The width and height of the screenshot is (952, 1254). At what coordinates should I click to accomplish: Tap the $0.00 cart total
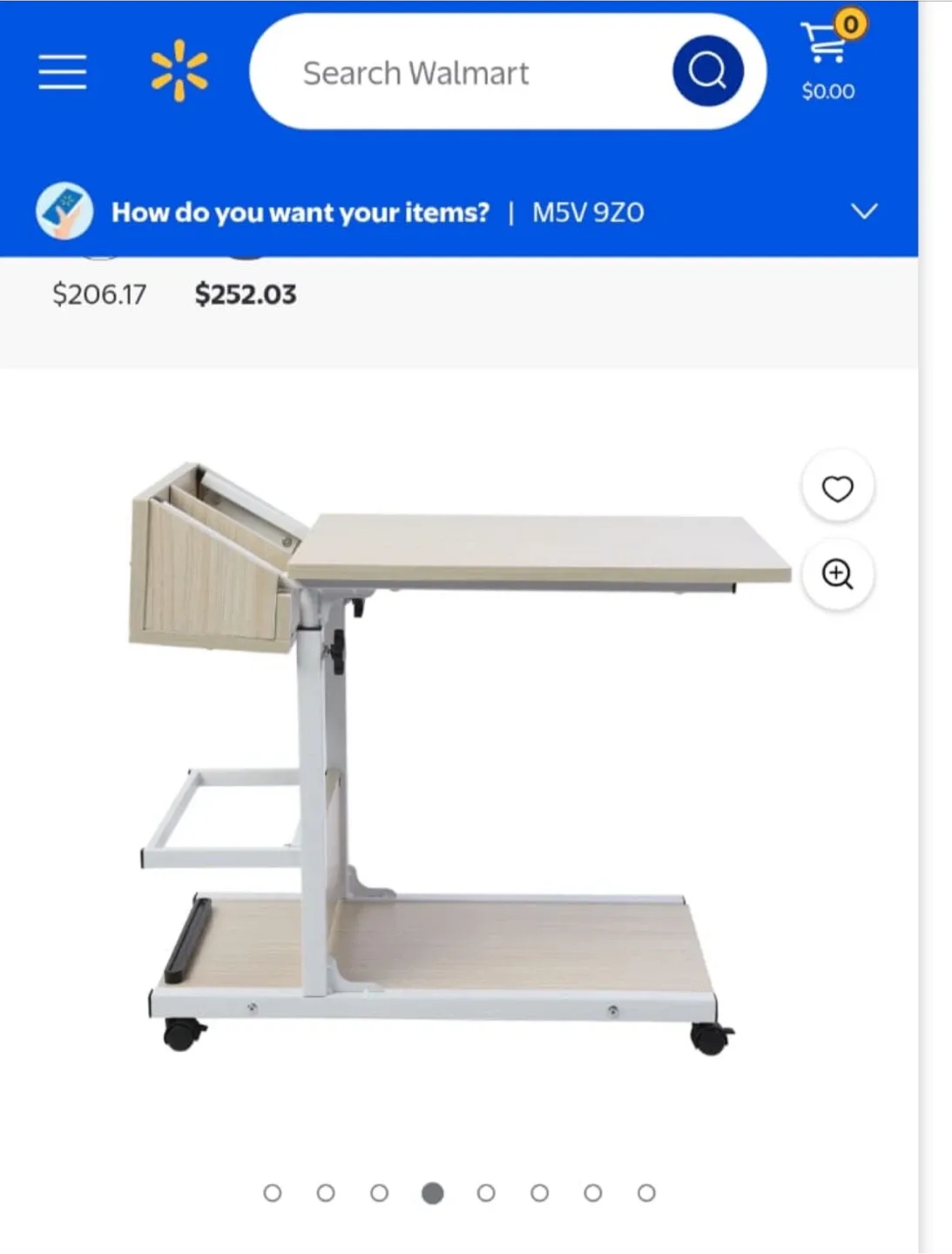827,90
